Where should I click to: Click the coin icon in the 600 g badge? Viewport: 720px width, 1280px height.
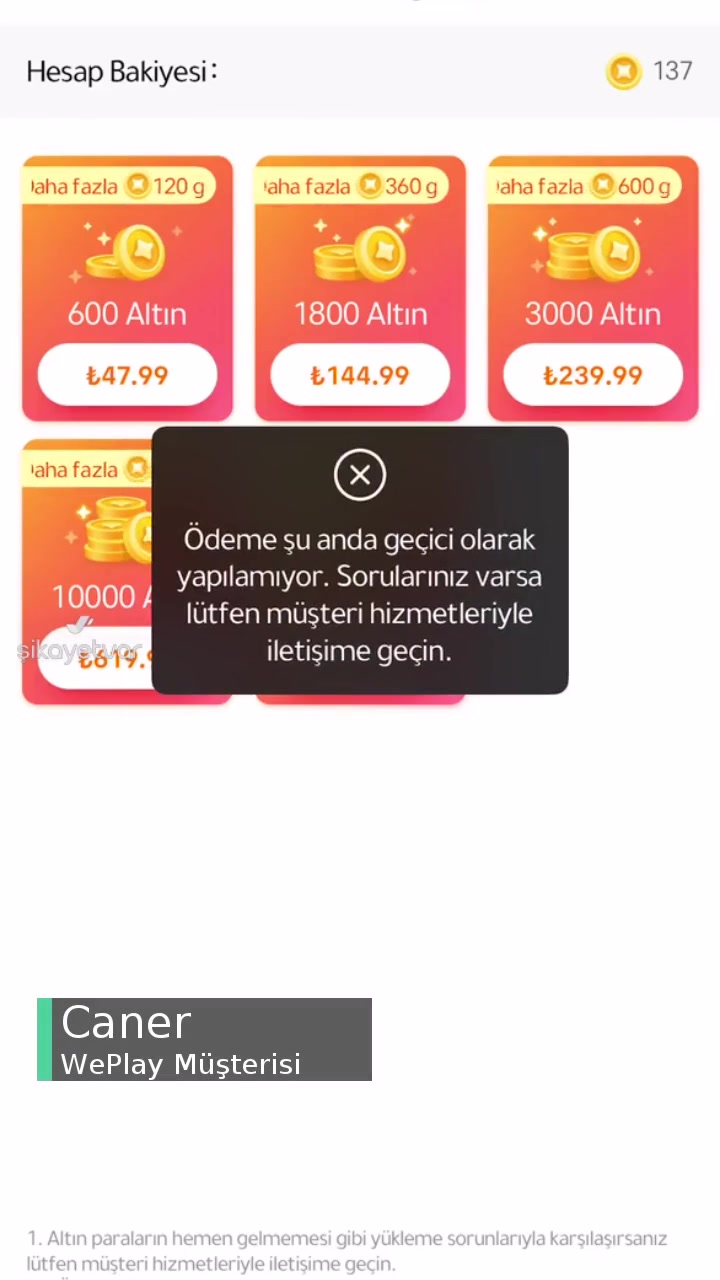click(x=603, y=186)
